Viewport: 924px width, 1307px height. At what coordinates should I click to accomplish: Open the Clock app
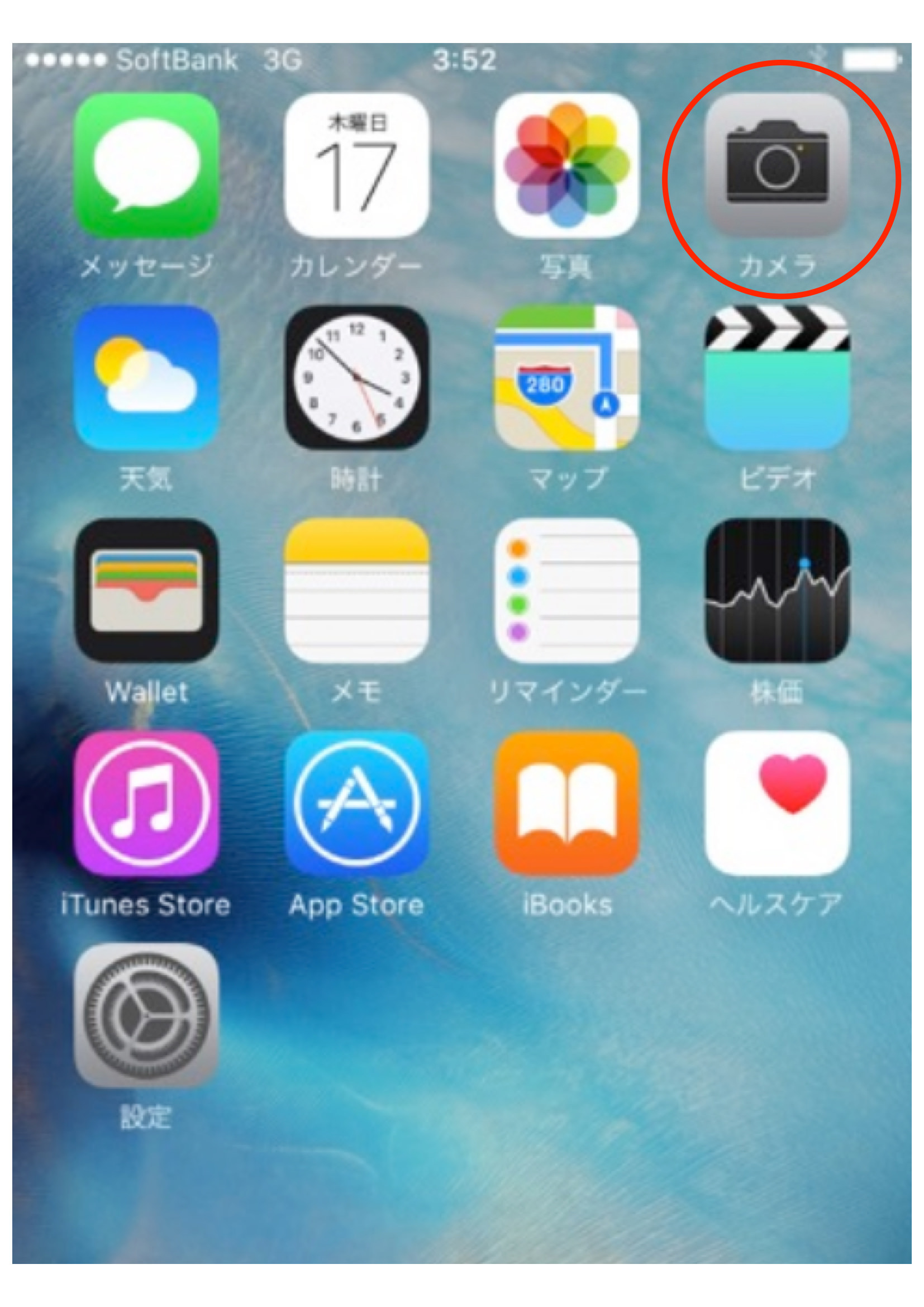click(x=356, y=377)
